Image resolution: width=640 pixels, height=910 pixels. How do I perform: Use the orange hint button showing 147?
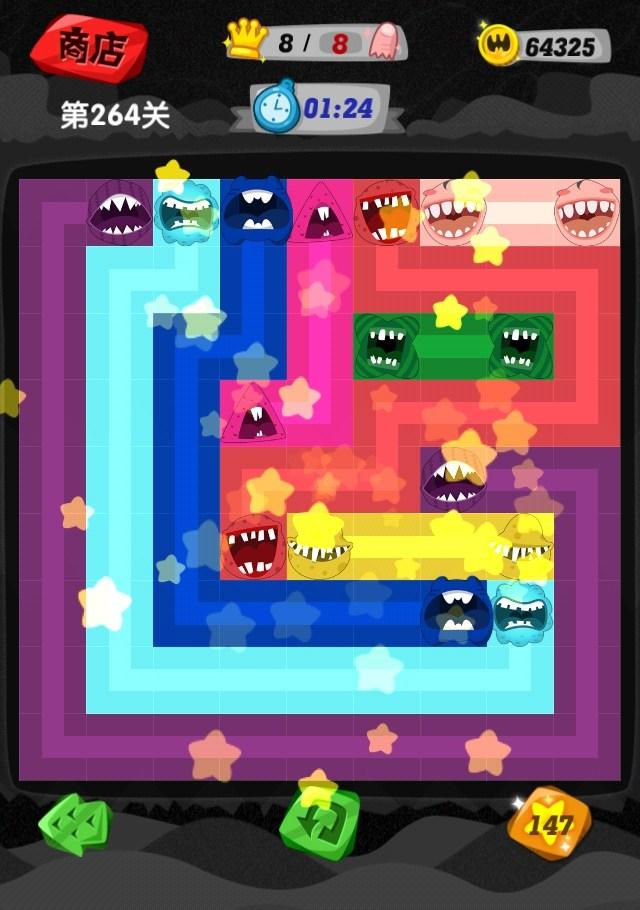click(x=549, y=825)
